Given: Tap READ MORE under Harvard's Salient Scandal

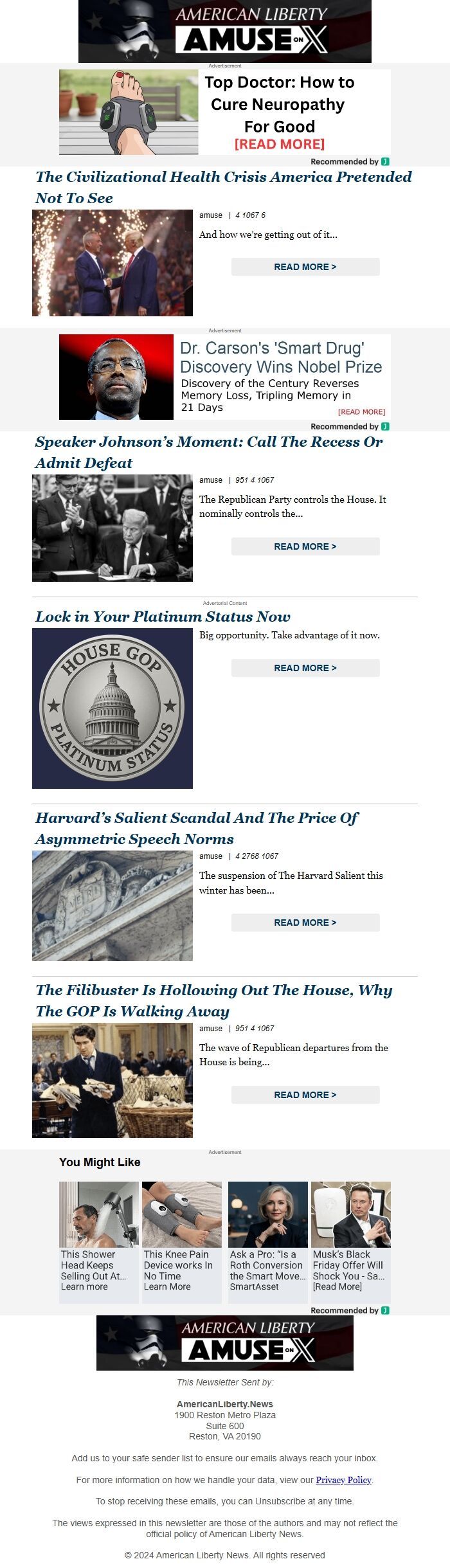Looking at the screenshot, I should point(305,923).
